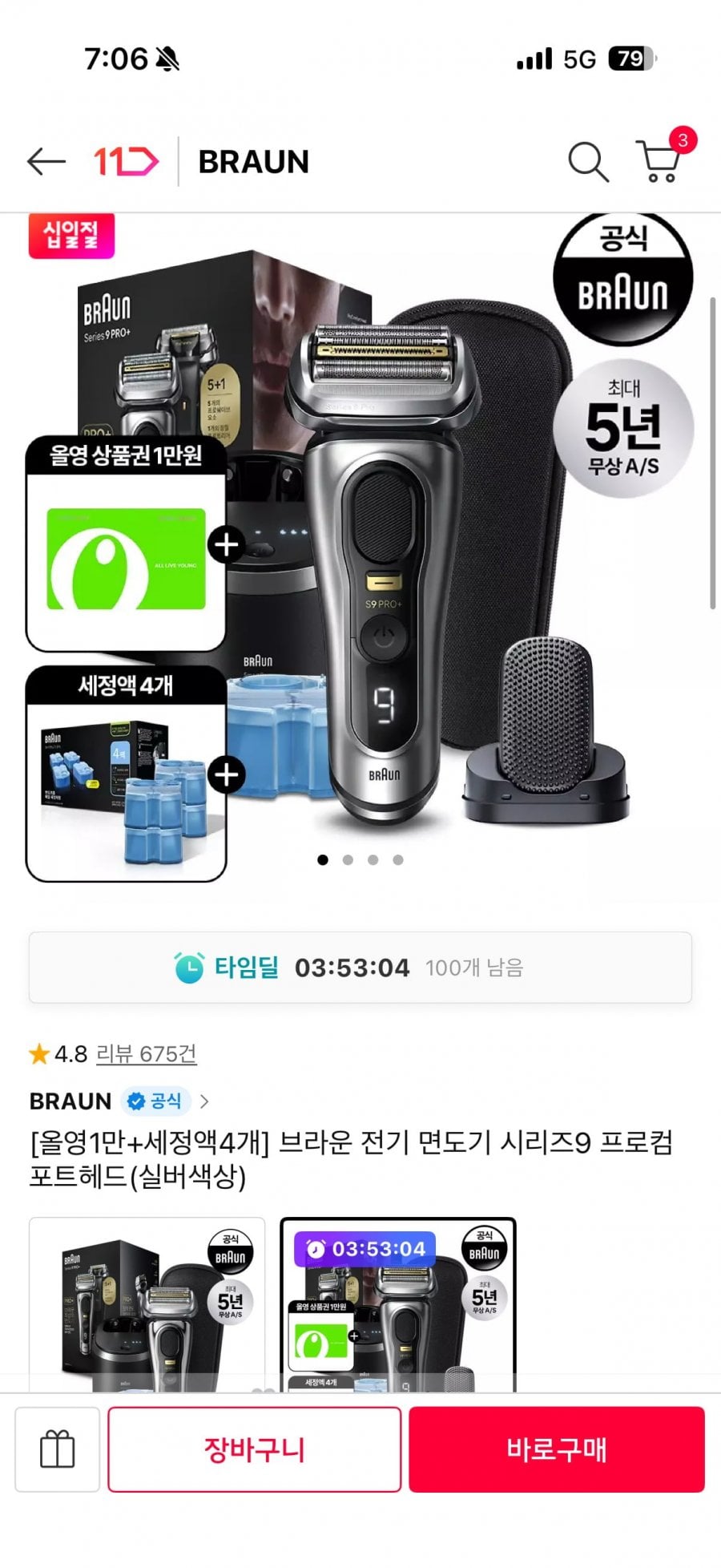Open BRAUN official seller page chevron
The image size is (721, 1568).
pyautogui.click(x=204, y=1101)
